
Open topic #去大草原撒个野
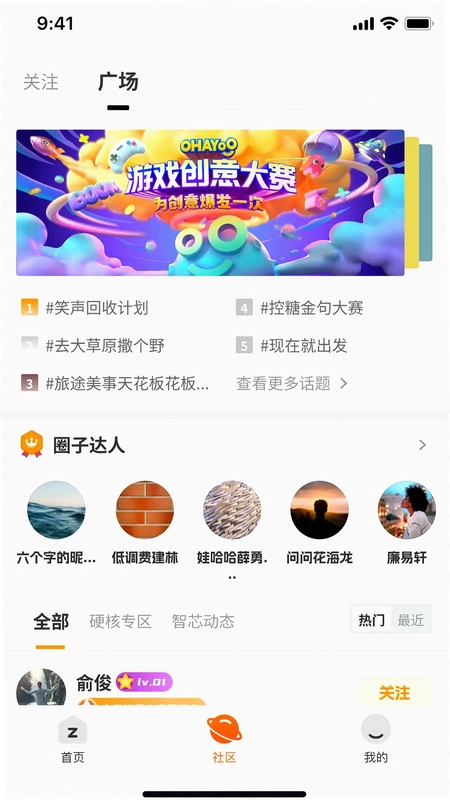click(x=105, y=346)
